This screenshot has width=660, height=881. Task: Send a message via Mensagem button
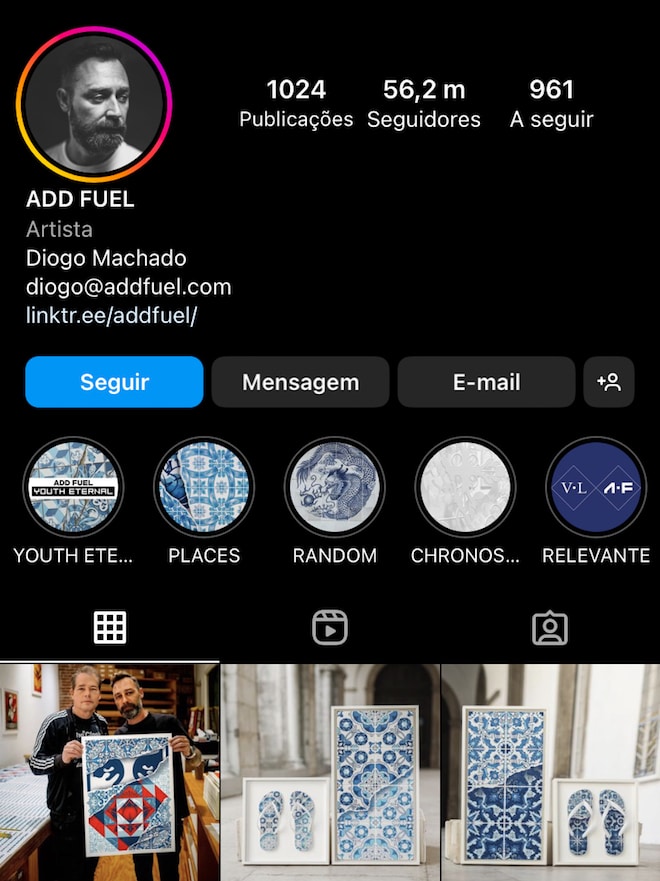pos(300,382)
